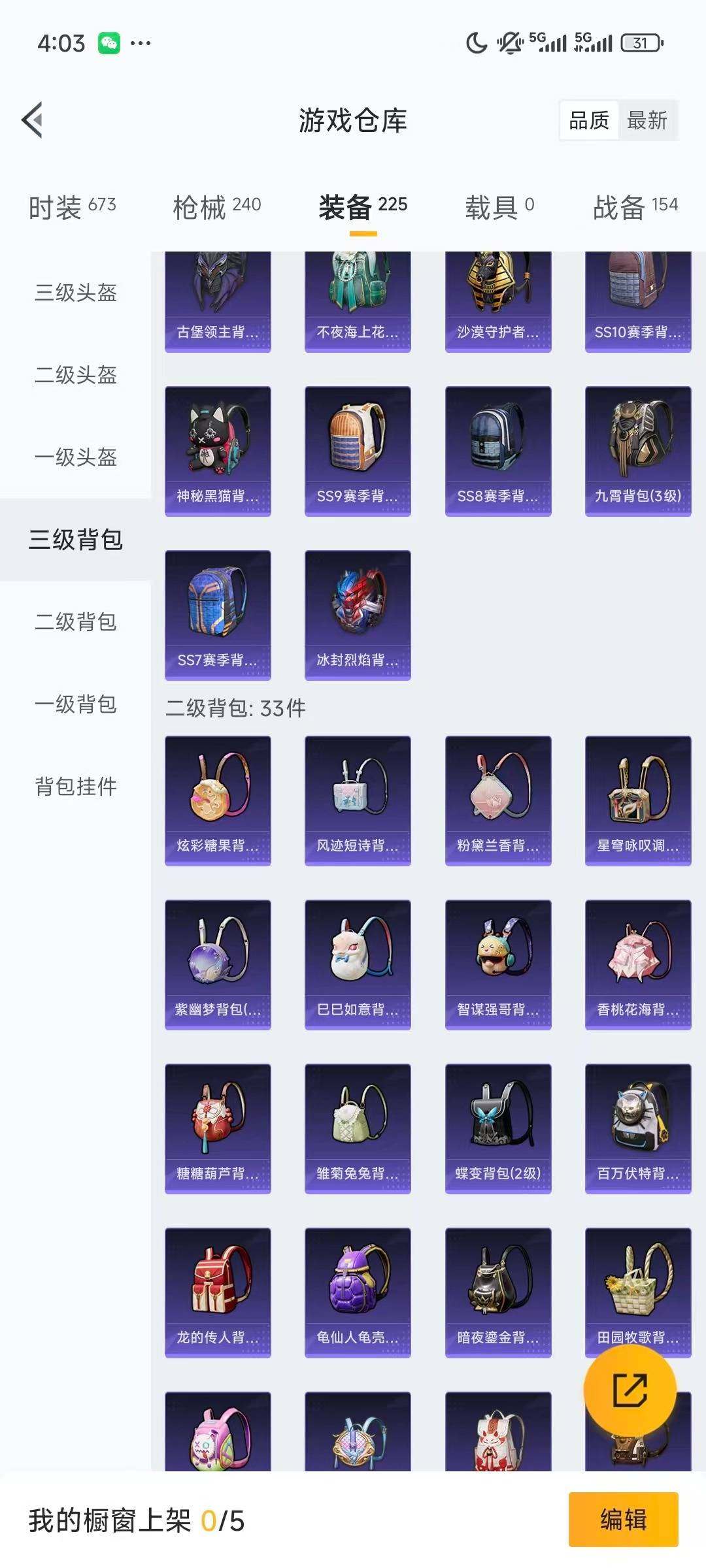This screenshot has width=706, height=1568.
Task: Select 一级背包 in the side list
Action: coord(76,704)
